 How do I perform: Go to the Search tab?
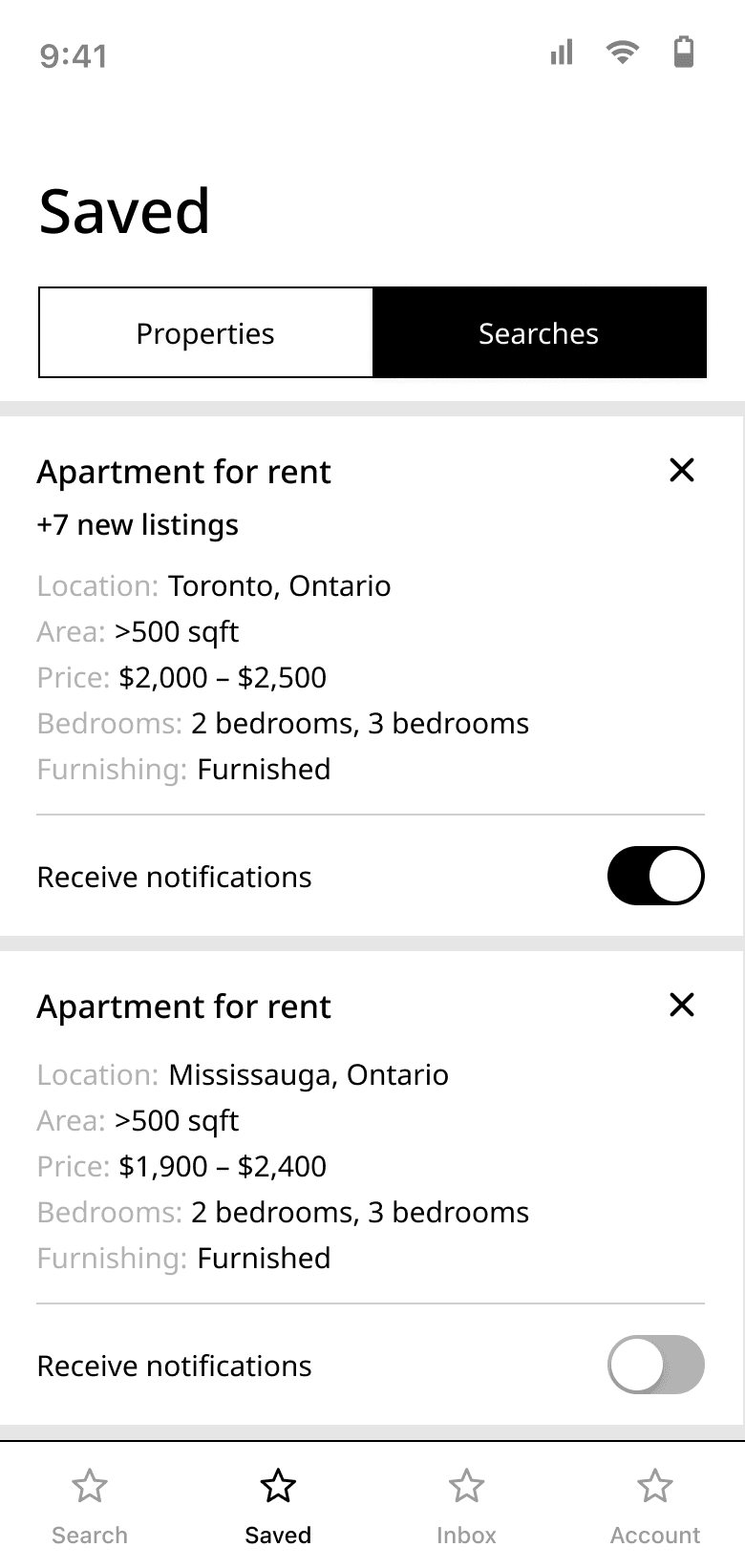90,1506
